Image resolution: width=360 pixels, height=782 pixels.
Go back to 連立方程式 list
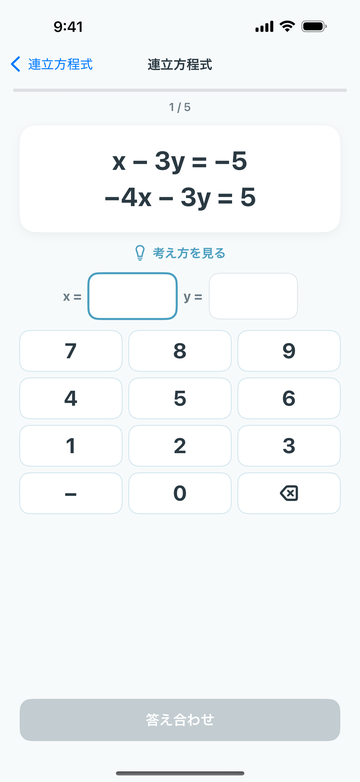[x=51, y=64]
